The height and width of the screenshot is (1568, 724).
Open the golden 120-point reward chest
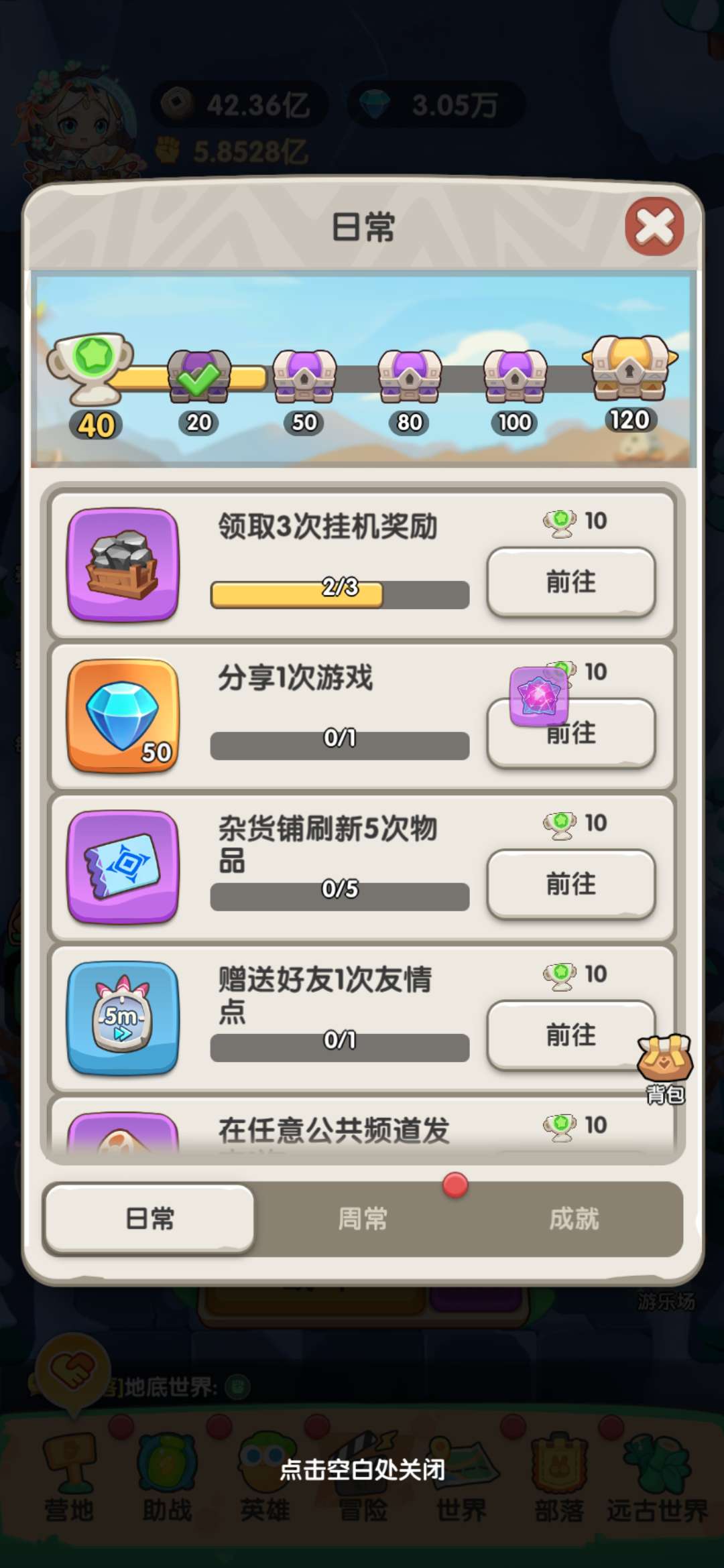tap(629, 367)
